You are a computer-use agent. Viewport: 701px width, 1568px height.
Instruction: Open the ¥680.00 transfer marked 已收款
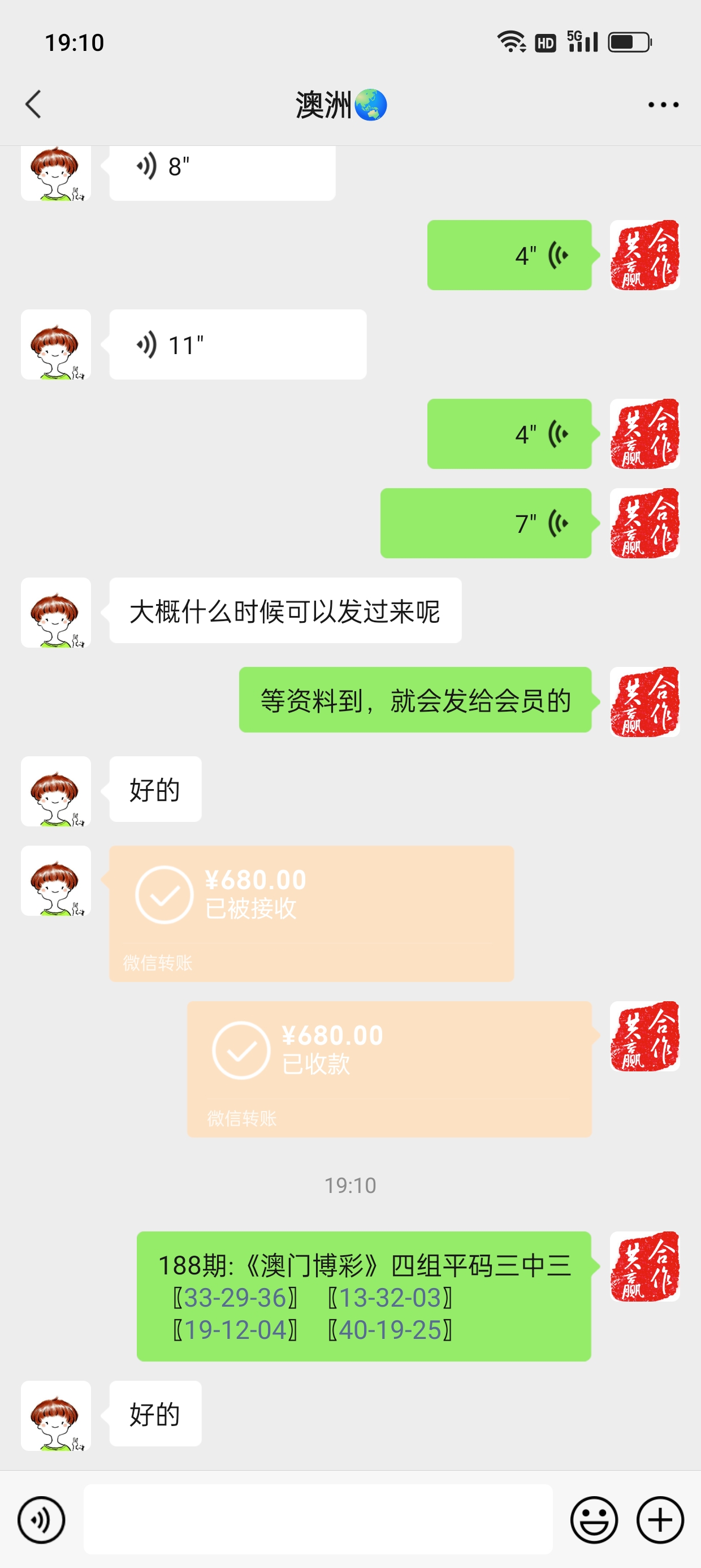(389, 1069)
